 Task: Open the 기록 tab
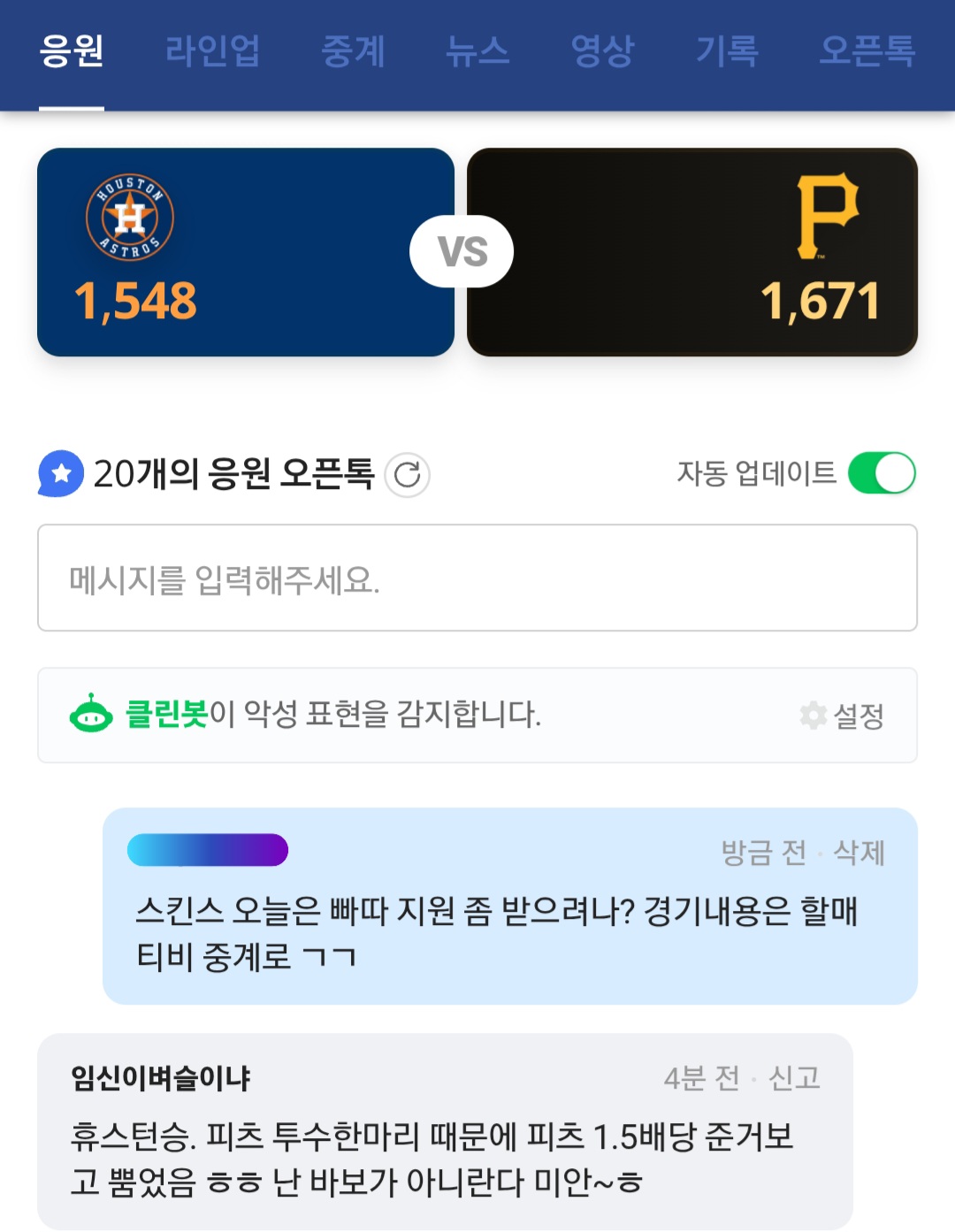pos(727,51)
